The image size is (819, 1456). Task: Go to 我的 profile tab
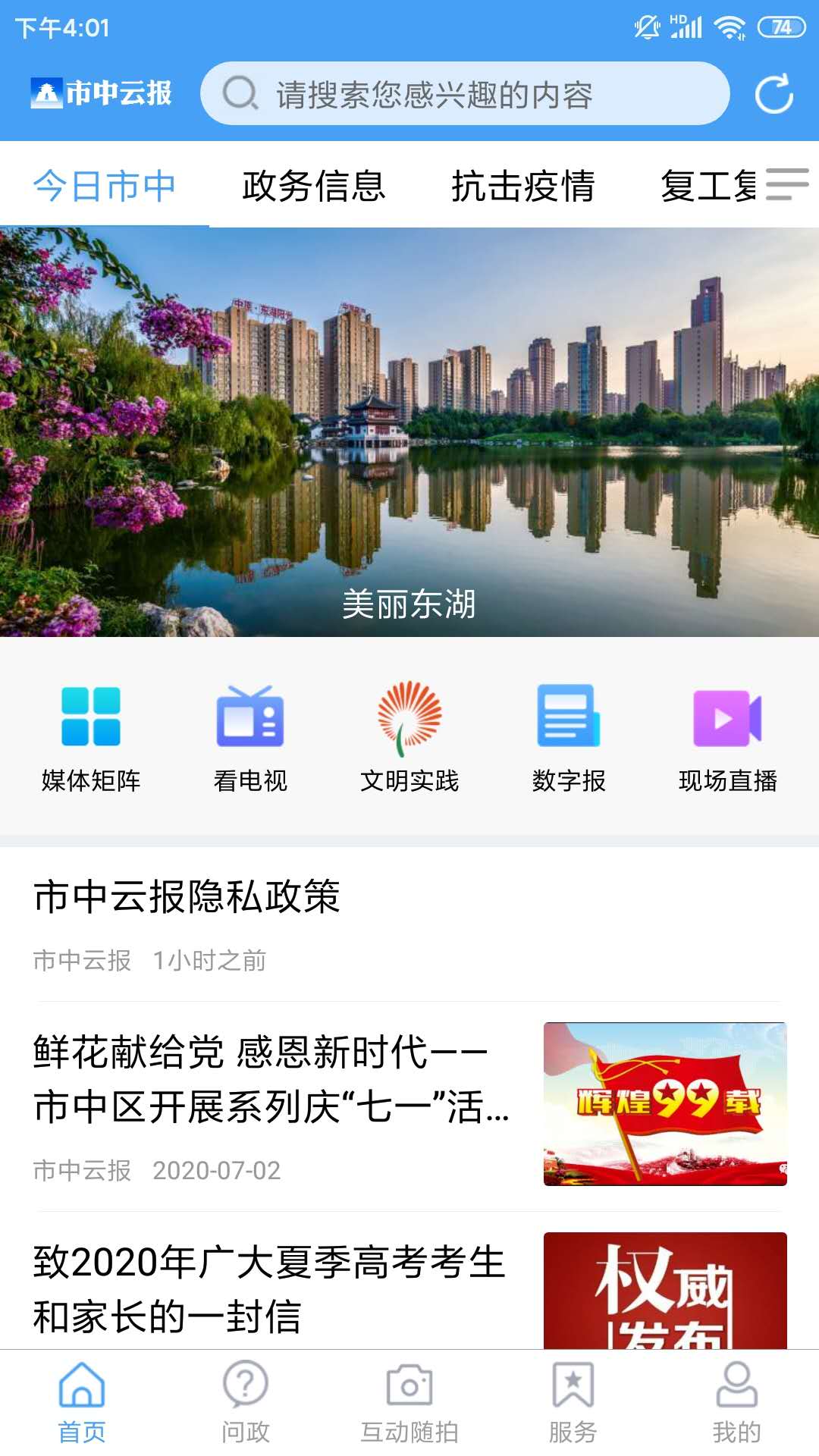tap(737, 1402)
